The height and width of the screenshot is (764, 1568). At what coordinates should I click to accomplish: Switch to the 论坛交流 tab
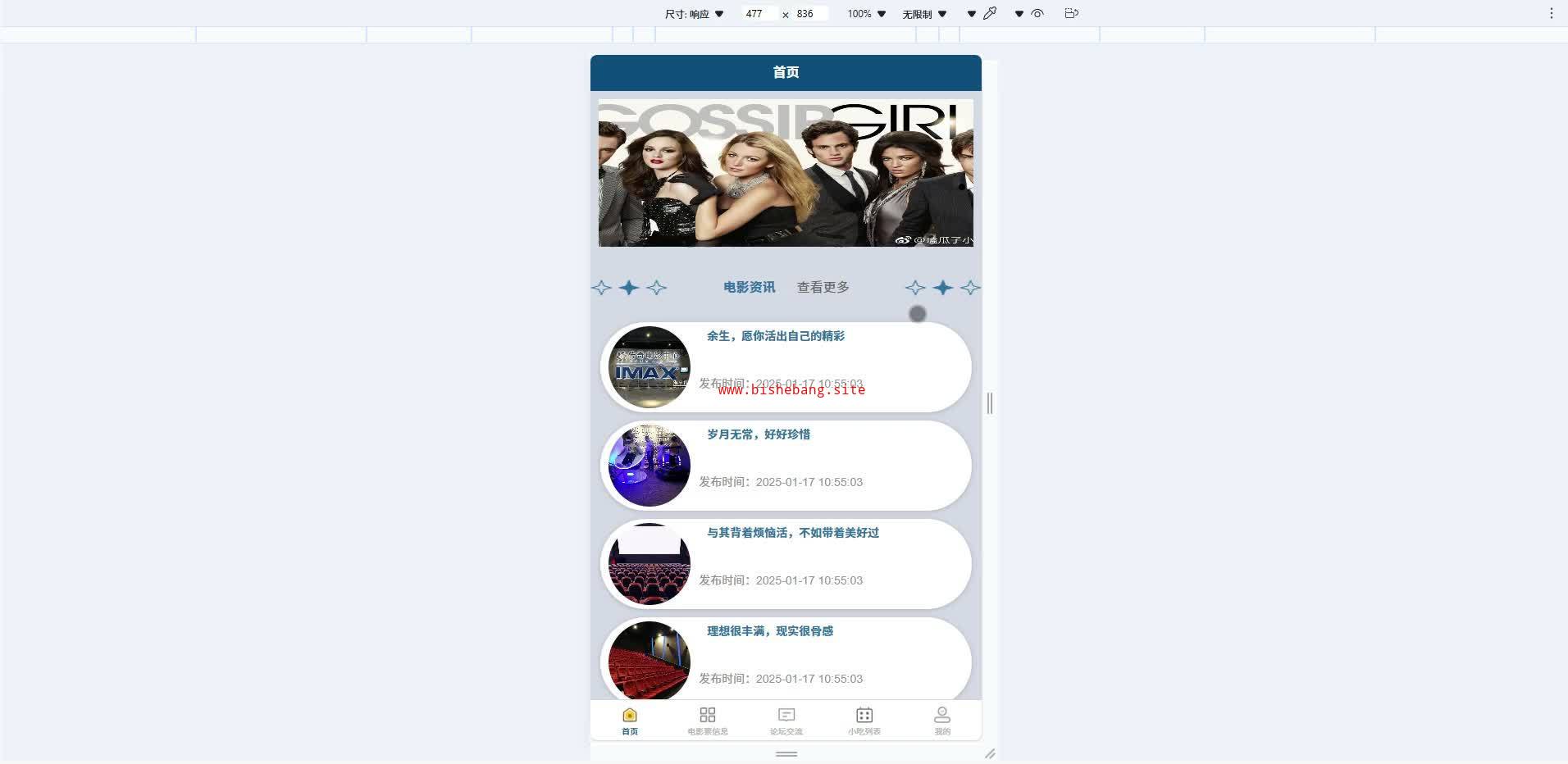pyautogui.click(x=786, y=721)
